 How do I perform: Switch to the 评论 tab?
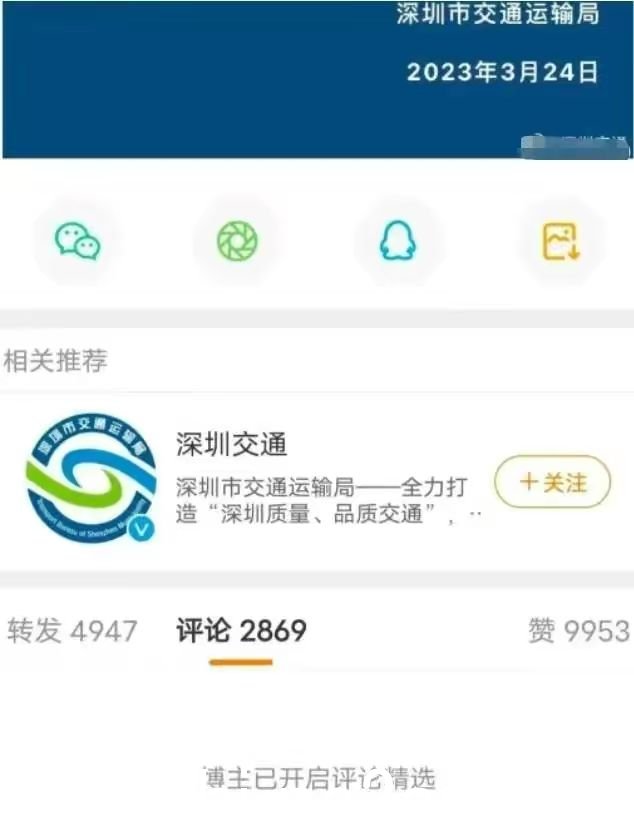241,631
